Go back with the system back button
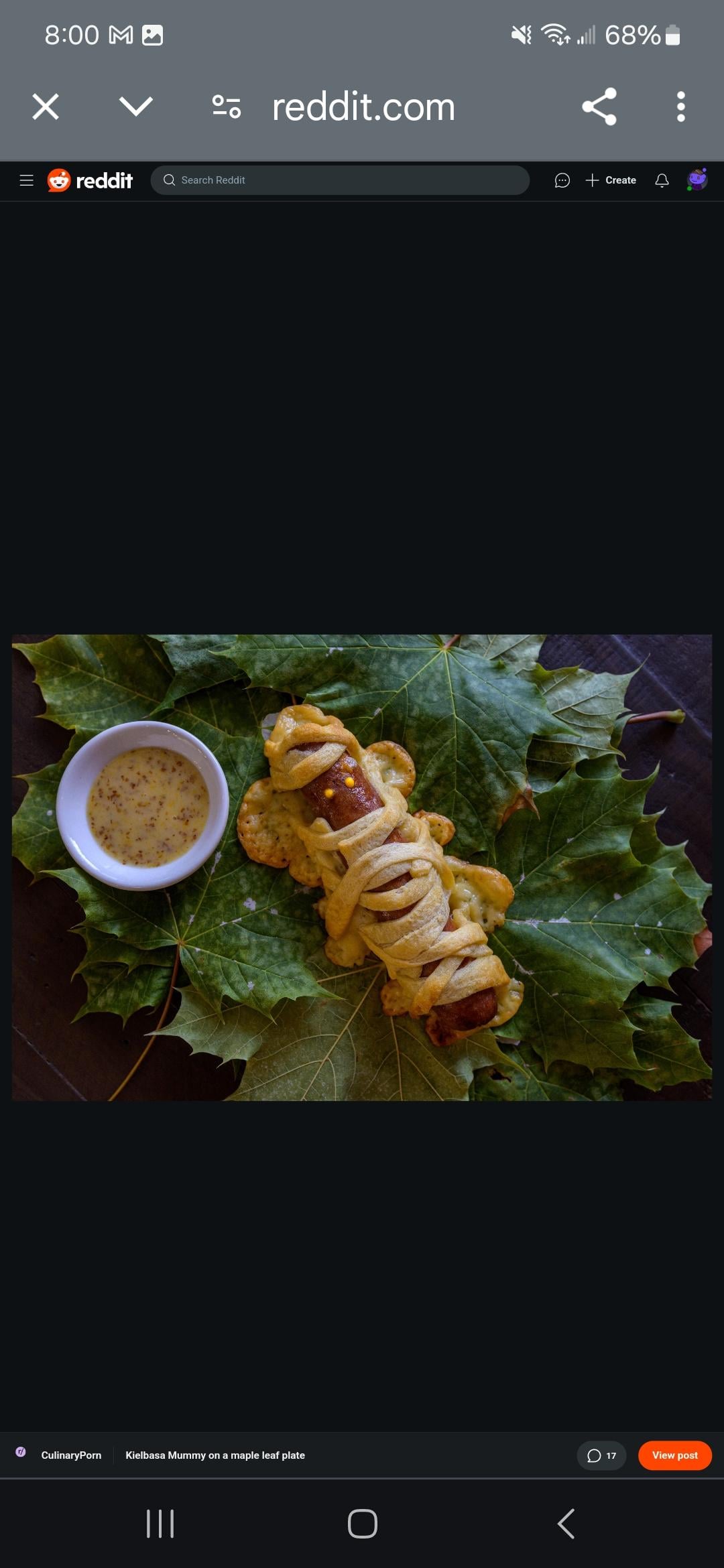Image resolution: width=724 pixels, height=1568 pixels. pyautogui.click(x=566, y=1524)
